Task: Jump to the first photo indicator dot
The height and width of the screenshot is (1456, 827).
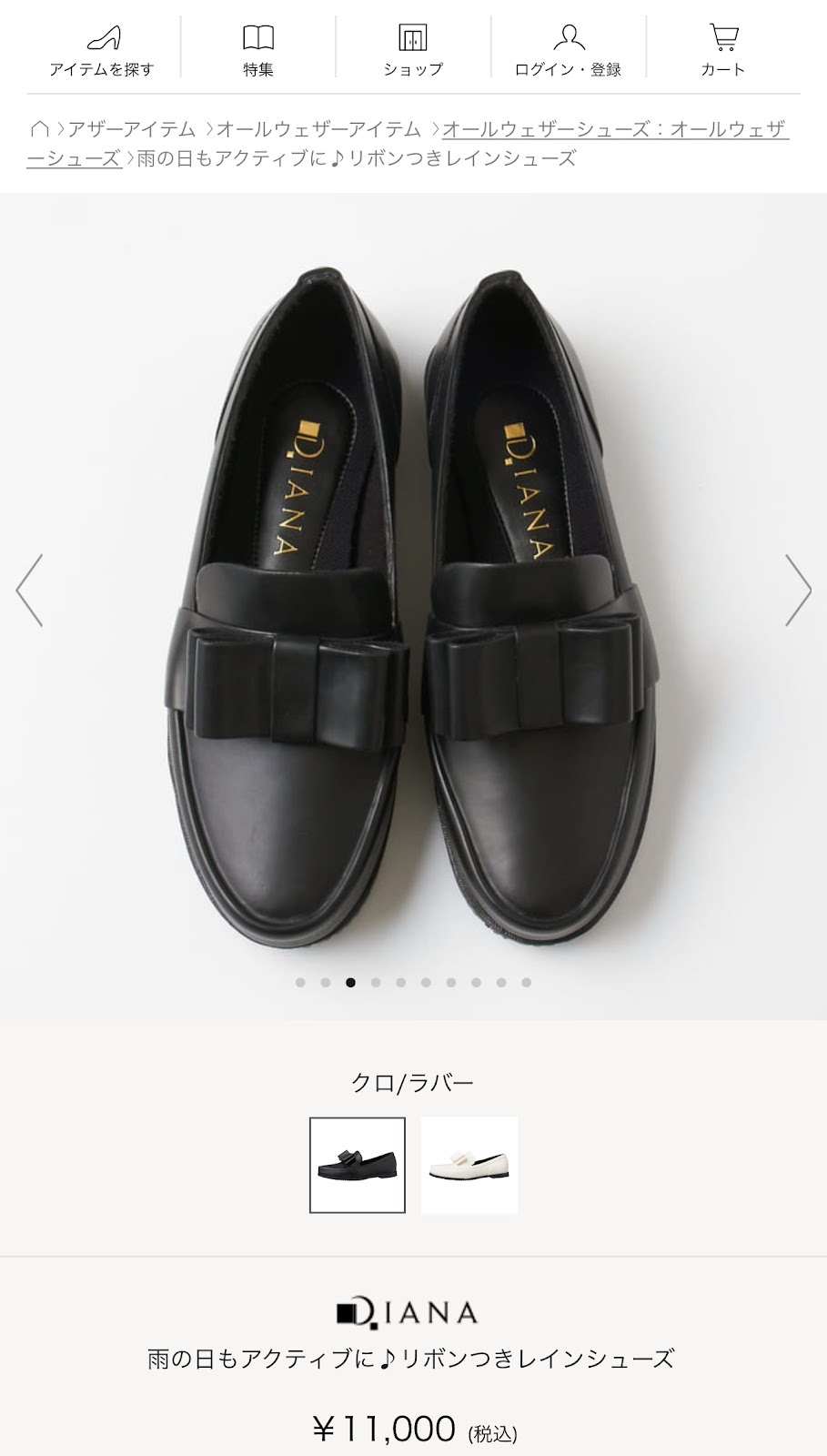Action: [x=300, y=983]
